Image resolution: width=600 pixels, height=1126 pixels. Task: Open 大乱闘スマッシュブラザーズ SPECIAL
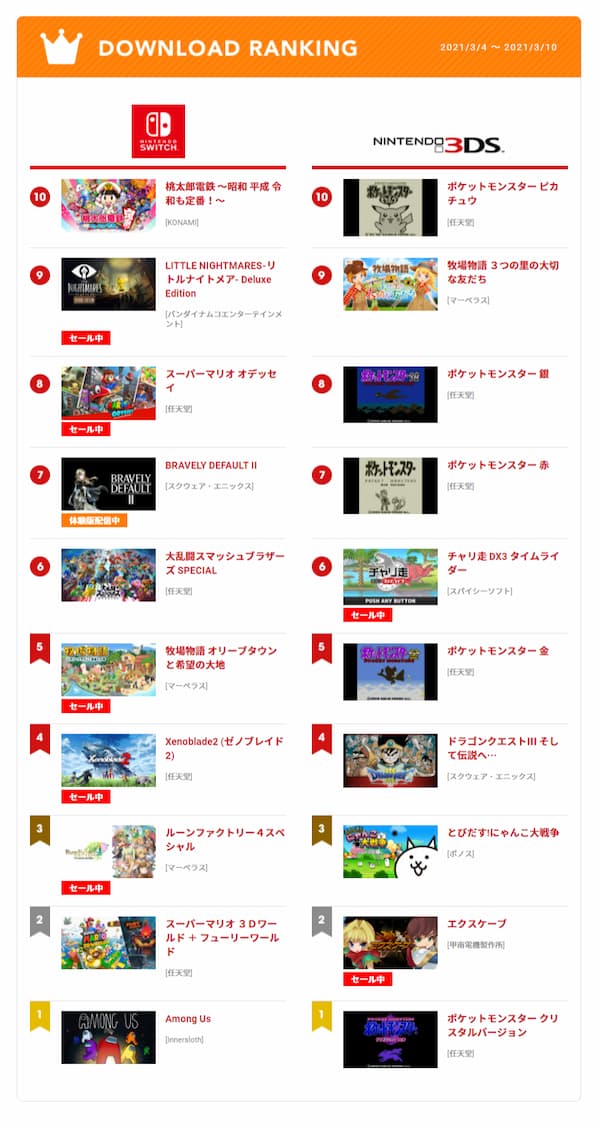[x=224, y=563]
